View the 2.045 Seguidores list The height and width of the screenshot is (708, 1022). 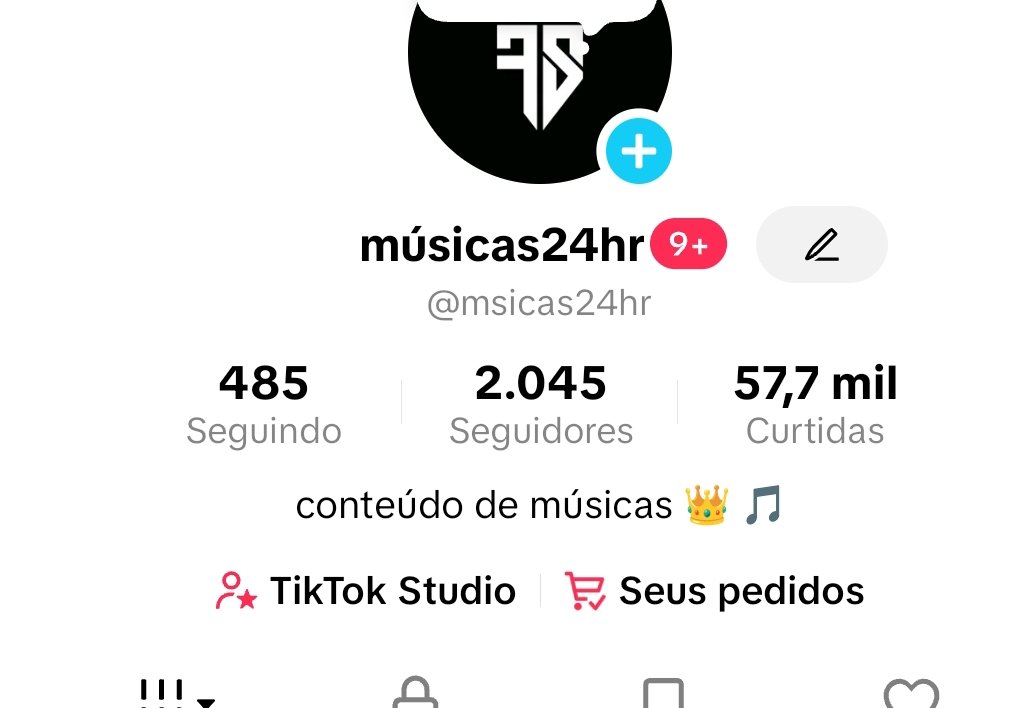tap(541, 405)
